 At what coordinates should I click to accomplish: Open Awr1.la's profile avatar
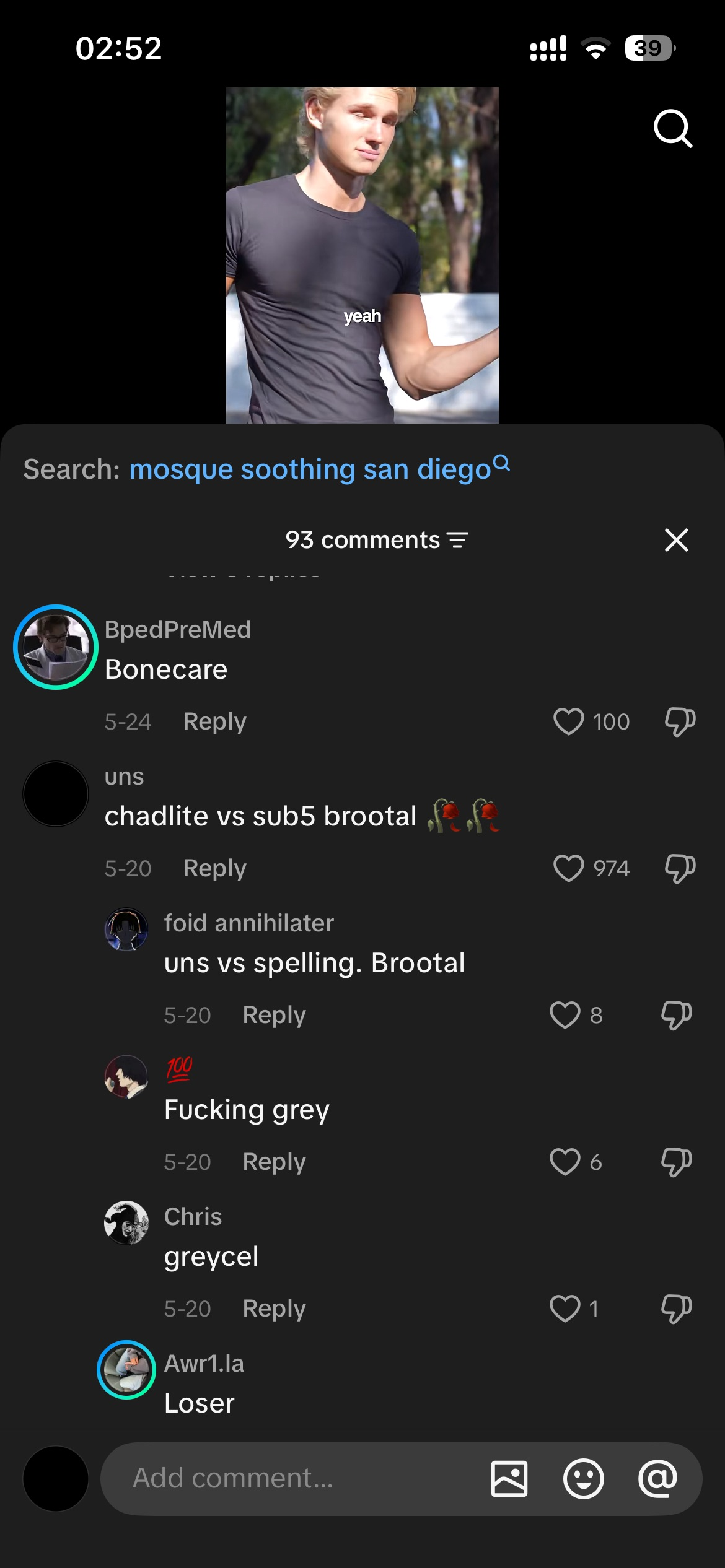point(126,1370)
